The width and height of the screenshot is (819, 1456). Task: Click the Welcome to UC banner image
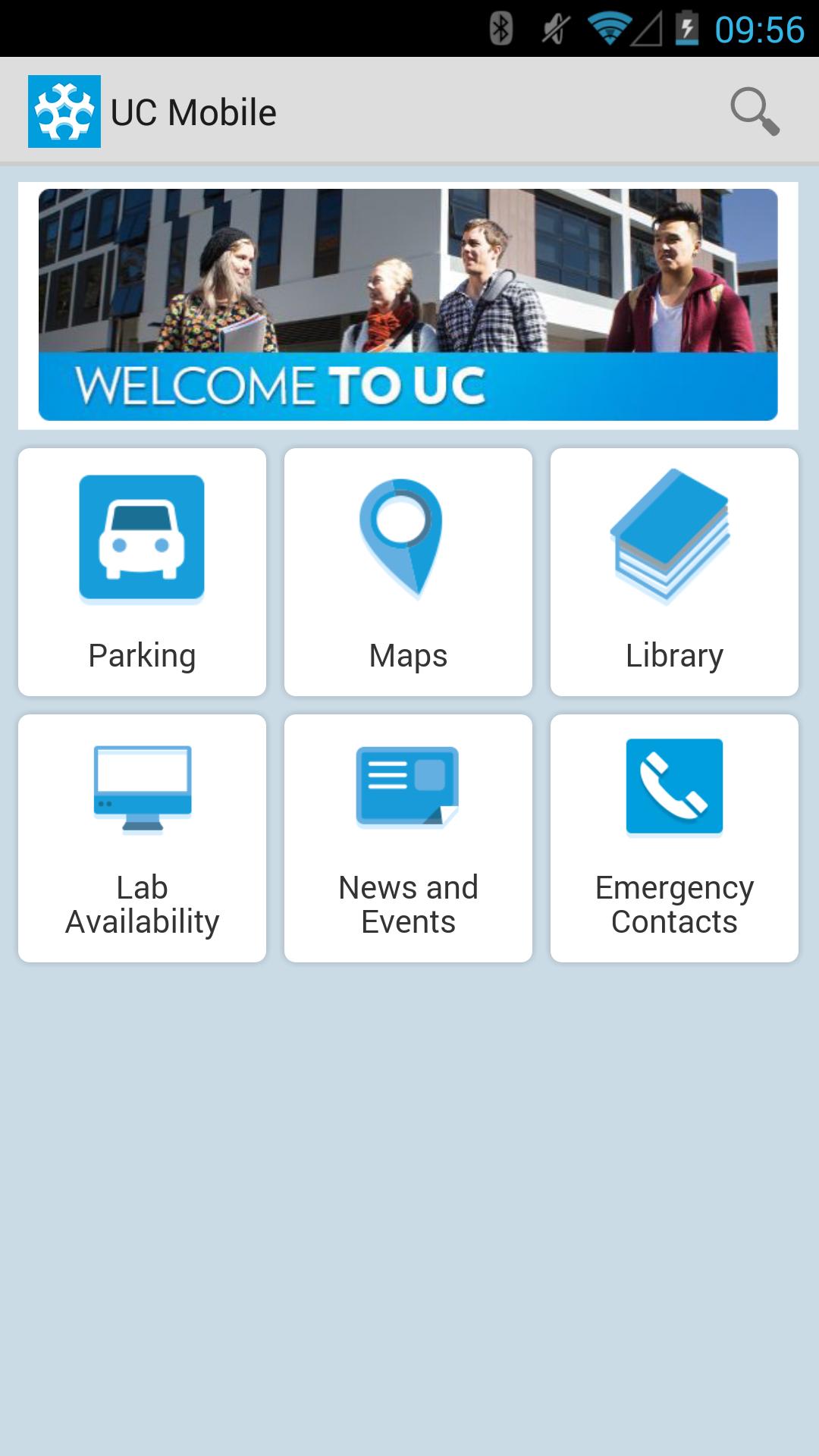click(x=408, y=305)
